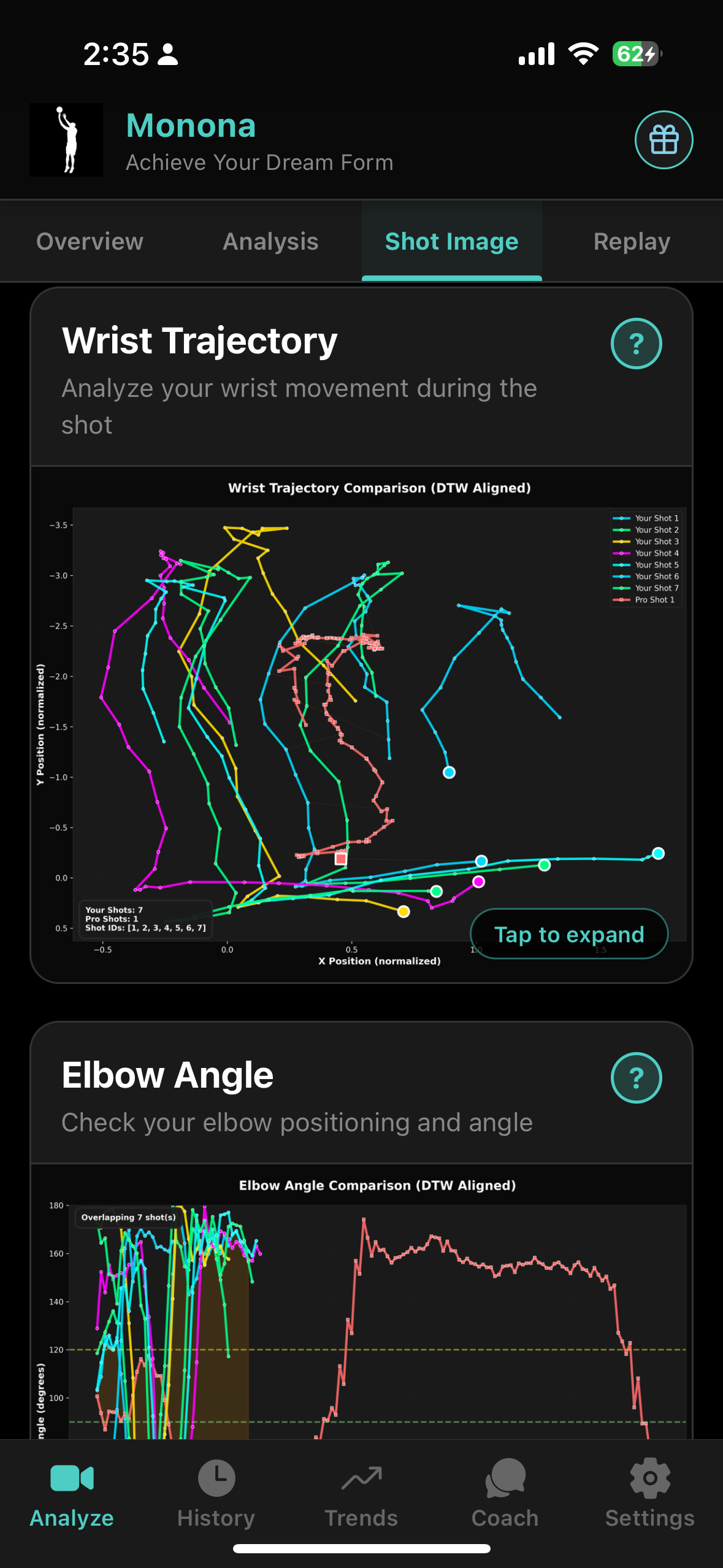Screen dimensions: 723x1568
Task: Switch to the Overview tab
Action: 89,241
